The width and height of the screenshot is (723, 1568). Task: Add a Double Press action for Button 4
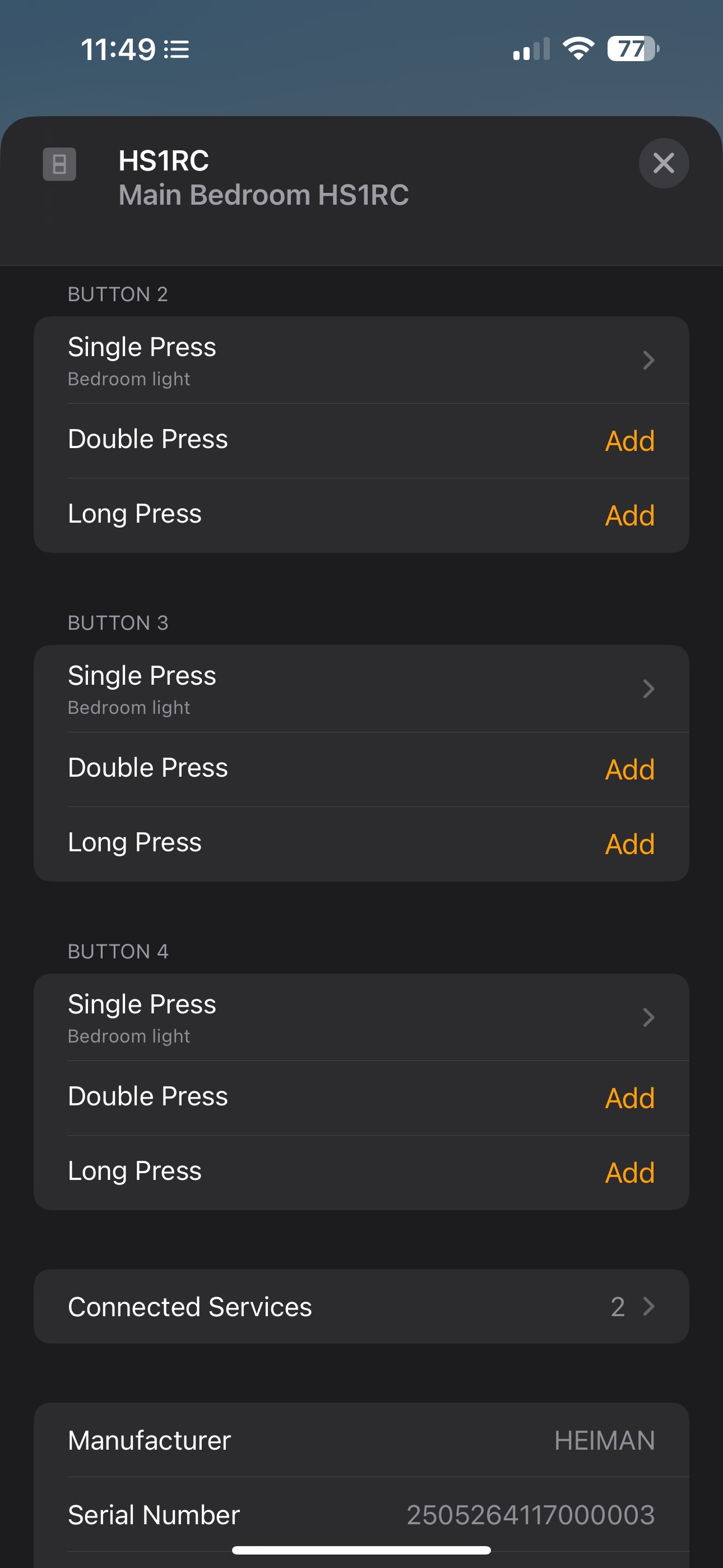(629, 1098)
